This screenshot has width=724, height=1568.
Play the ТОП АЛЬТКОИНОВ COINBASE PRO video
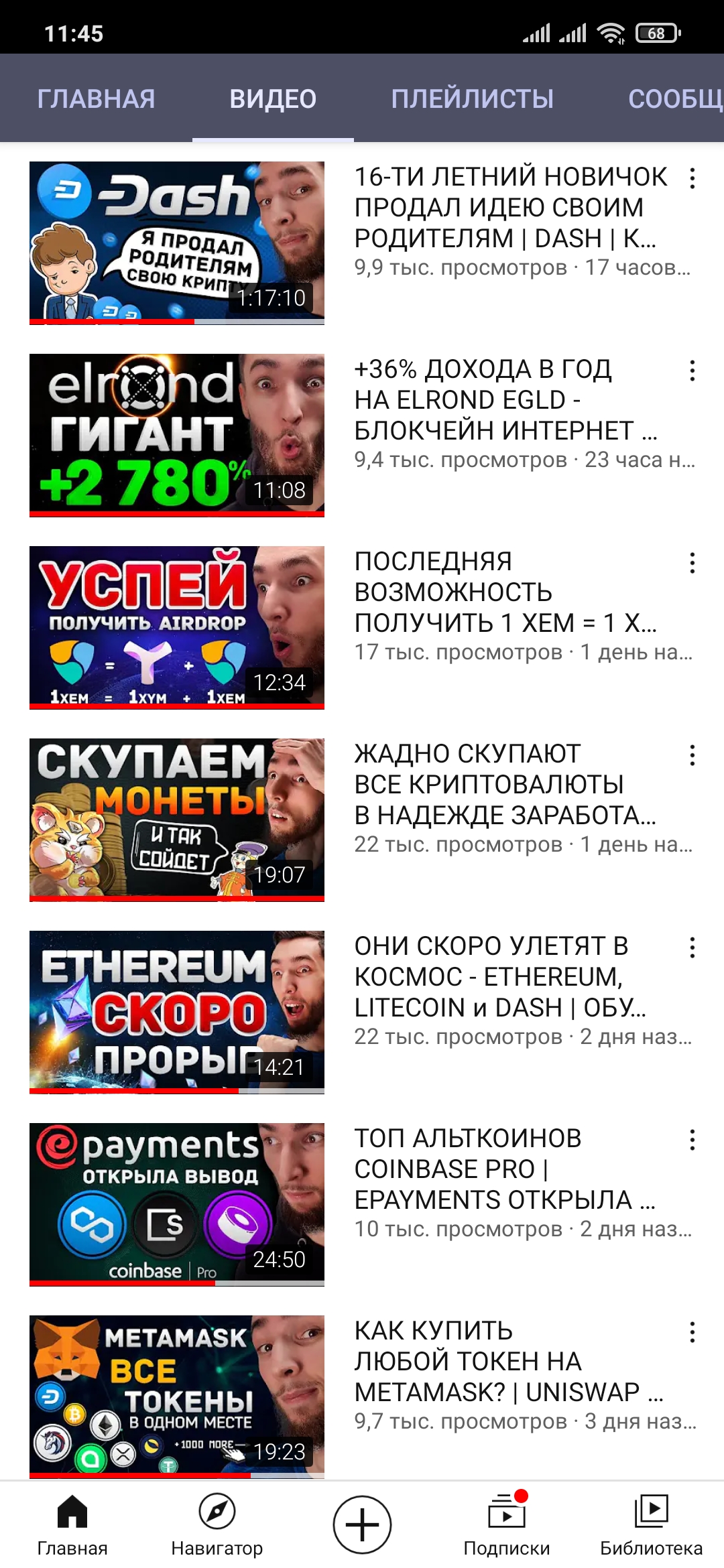pos(177,1204)
